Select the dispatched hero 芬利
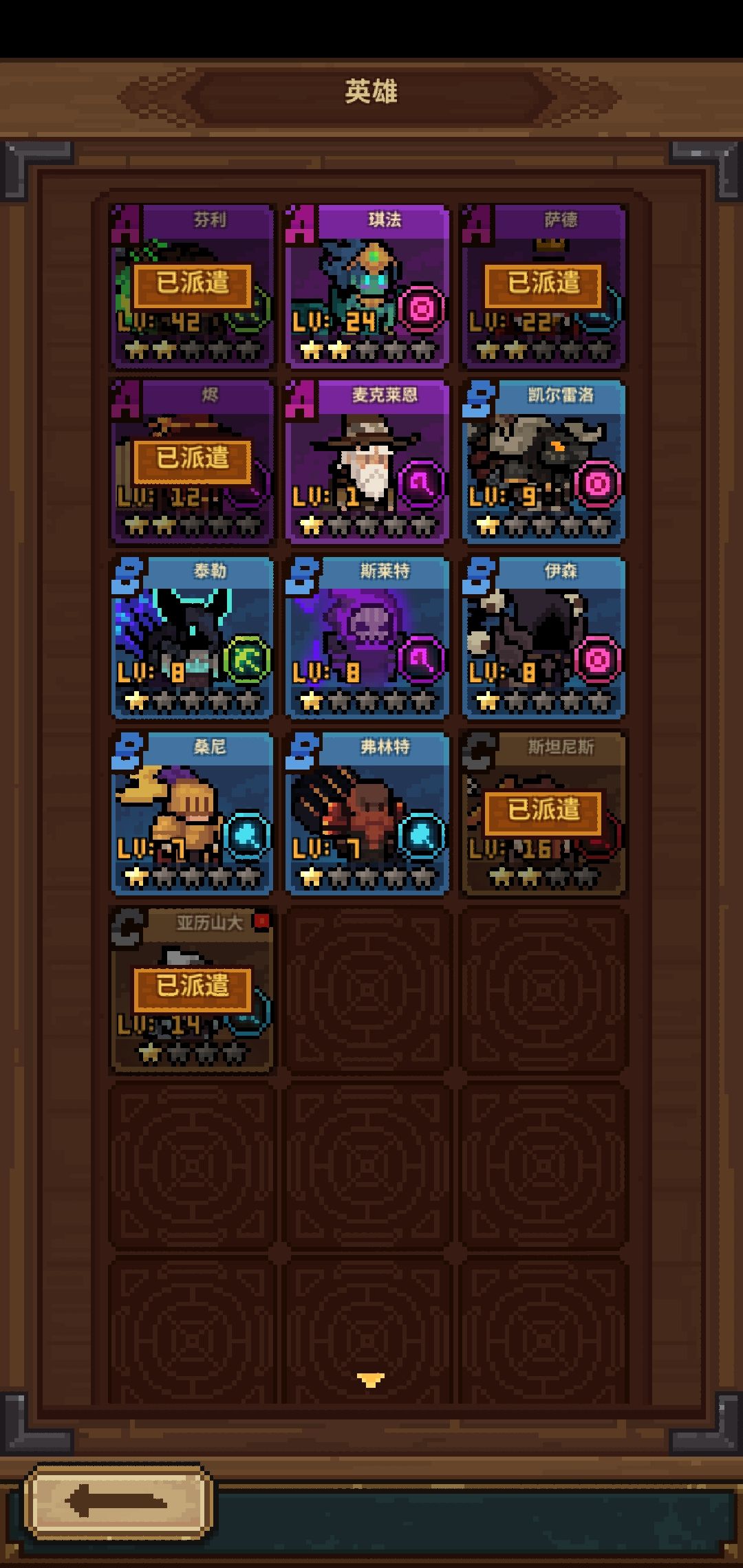 point(192,285)
